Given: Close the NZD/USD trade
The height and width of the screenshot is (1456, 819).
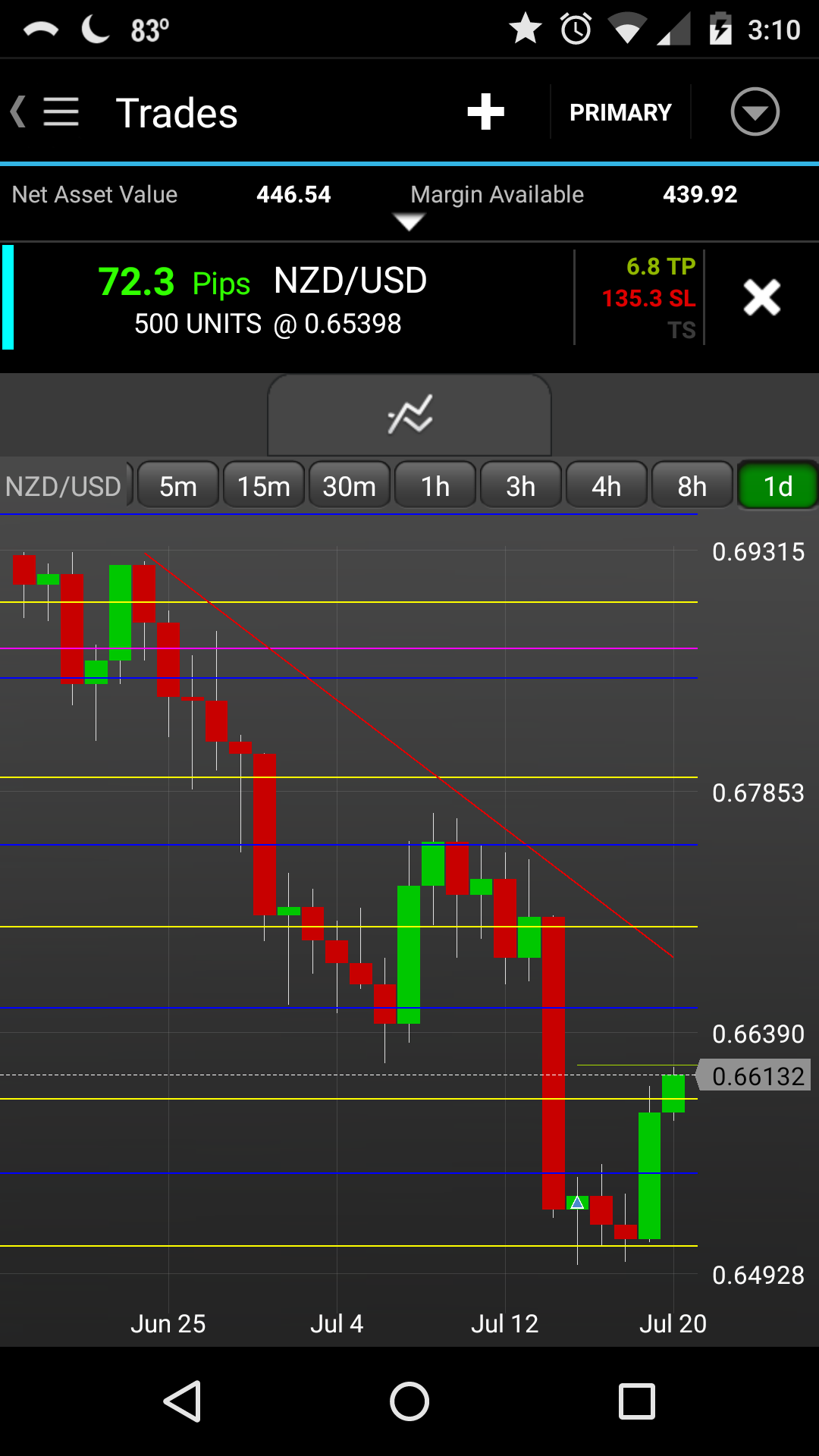Looking at the screenshot, I should [x=761, y=297].
